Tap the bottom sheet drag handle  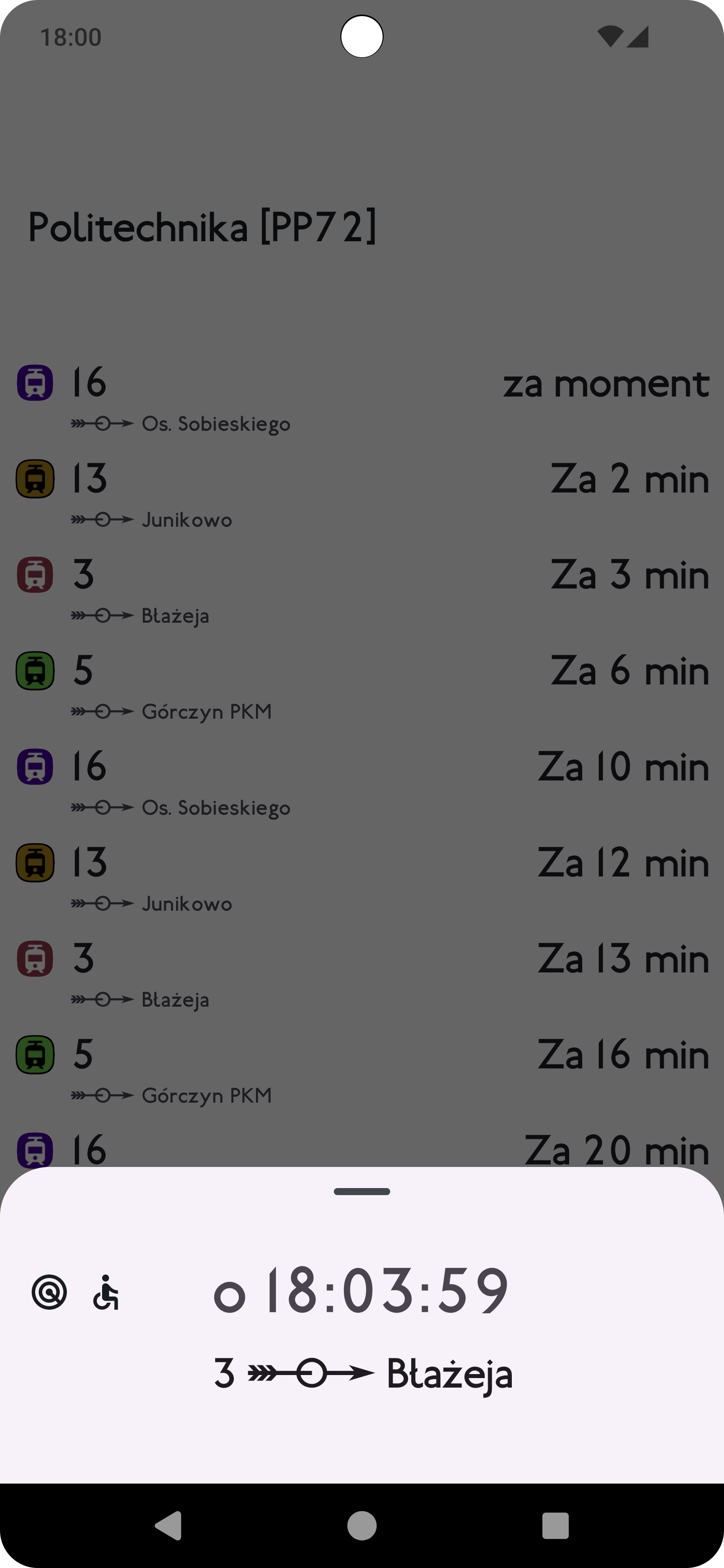[x=361, y=1191]
